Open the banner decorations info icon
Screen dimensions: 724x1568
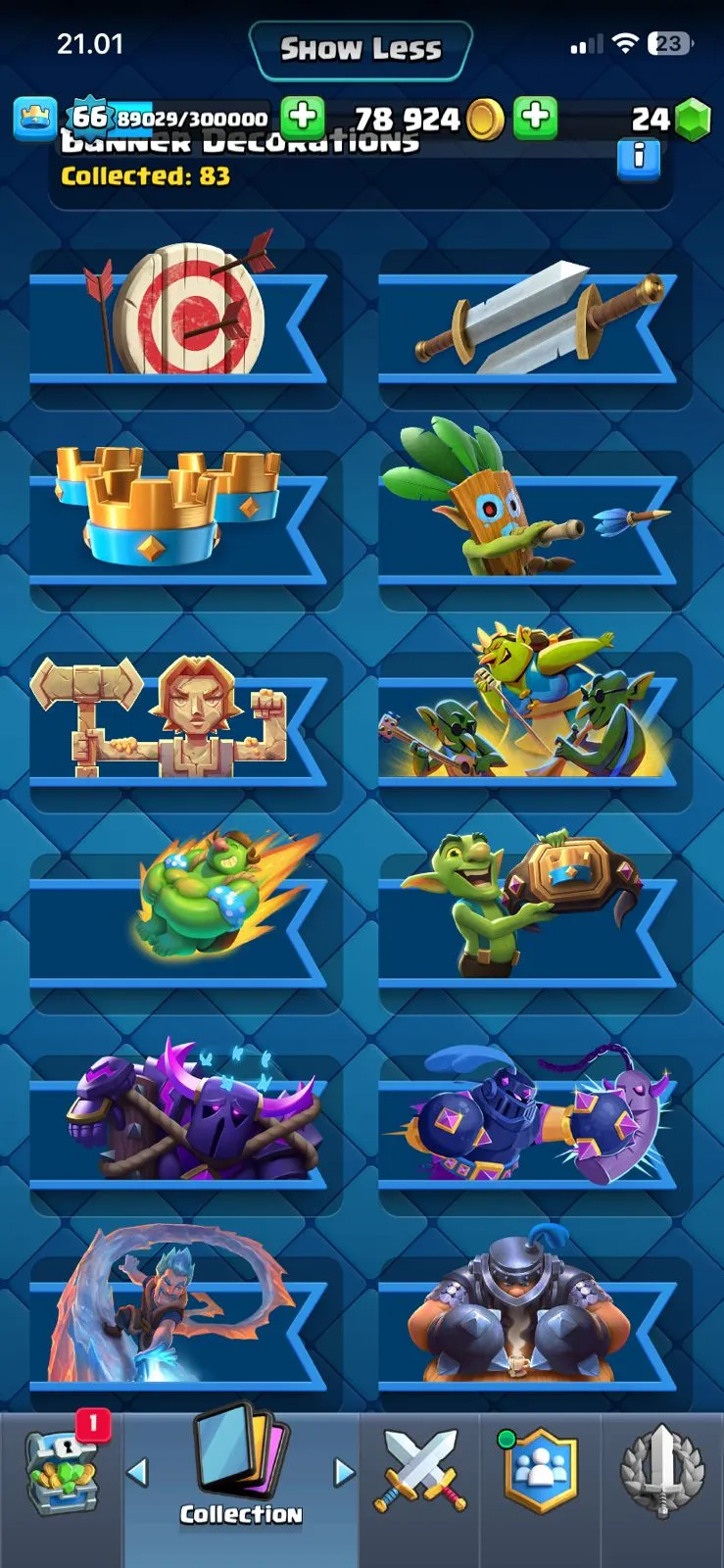639,157
